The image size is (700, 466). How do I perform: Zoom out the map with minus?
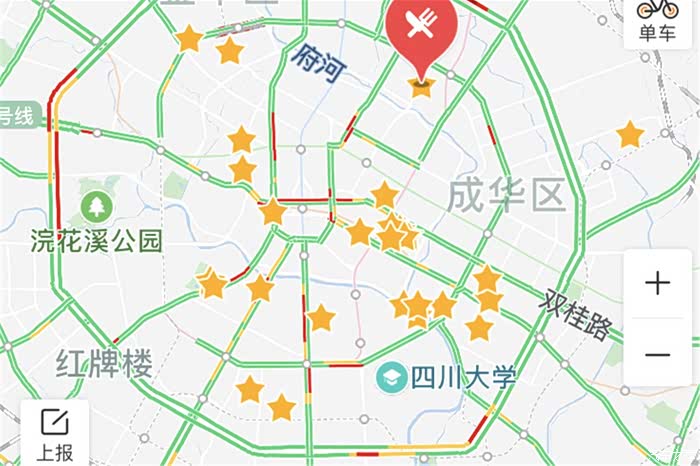(x=657, y=354)
